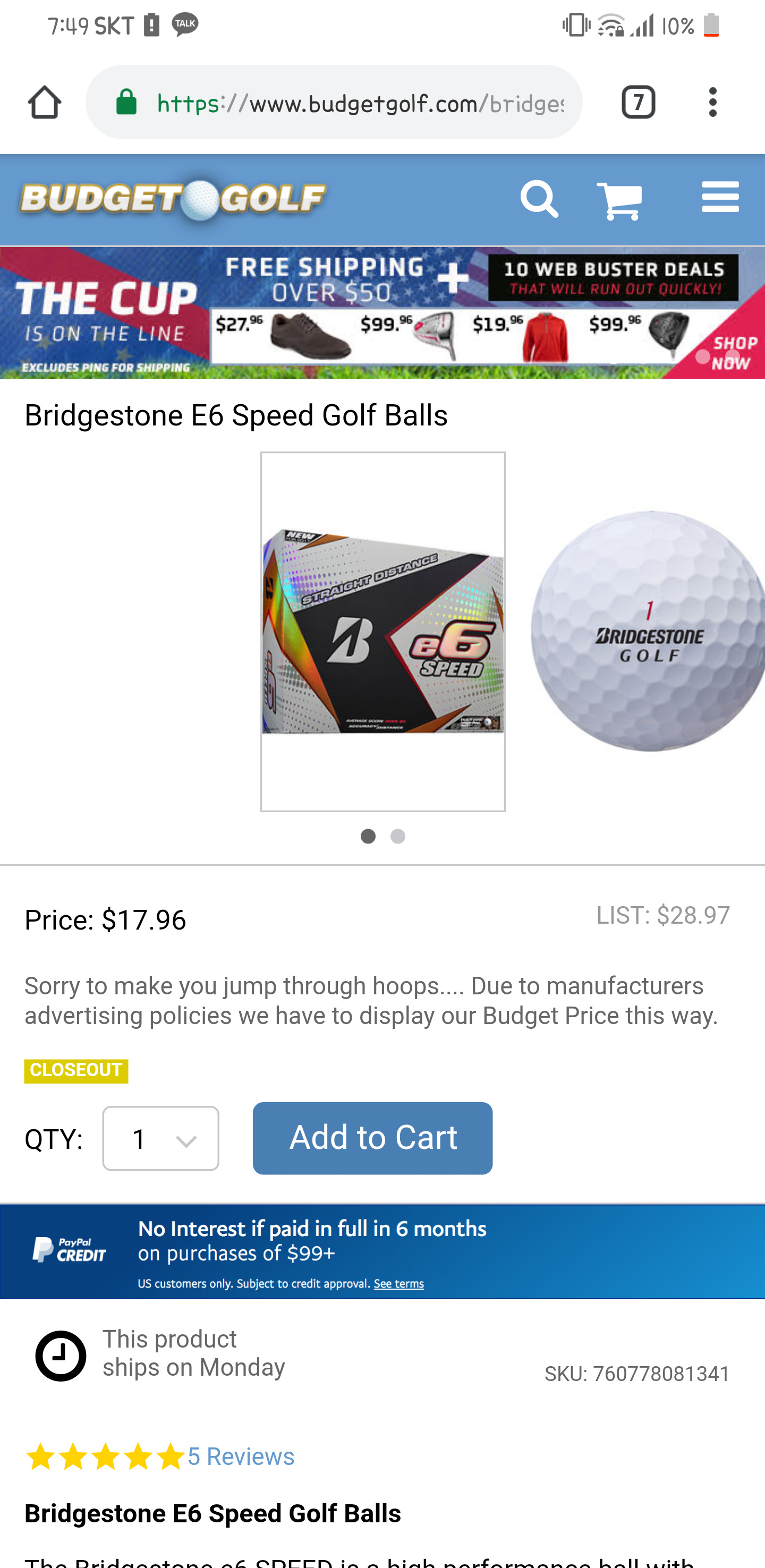View the Bridgestone golf ball image

point(647,631)
